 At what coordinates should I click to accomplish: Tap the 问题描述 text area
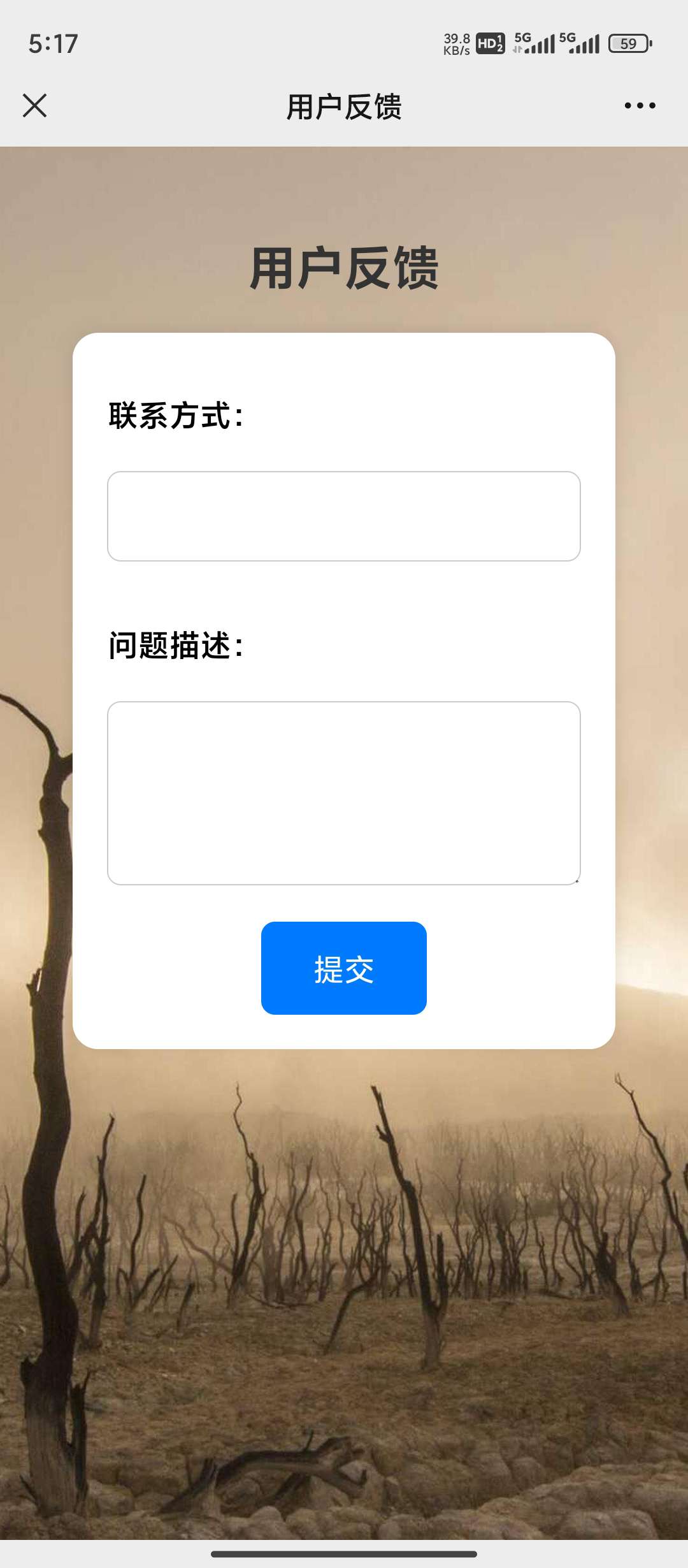point(344,793)
